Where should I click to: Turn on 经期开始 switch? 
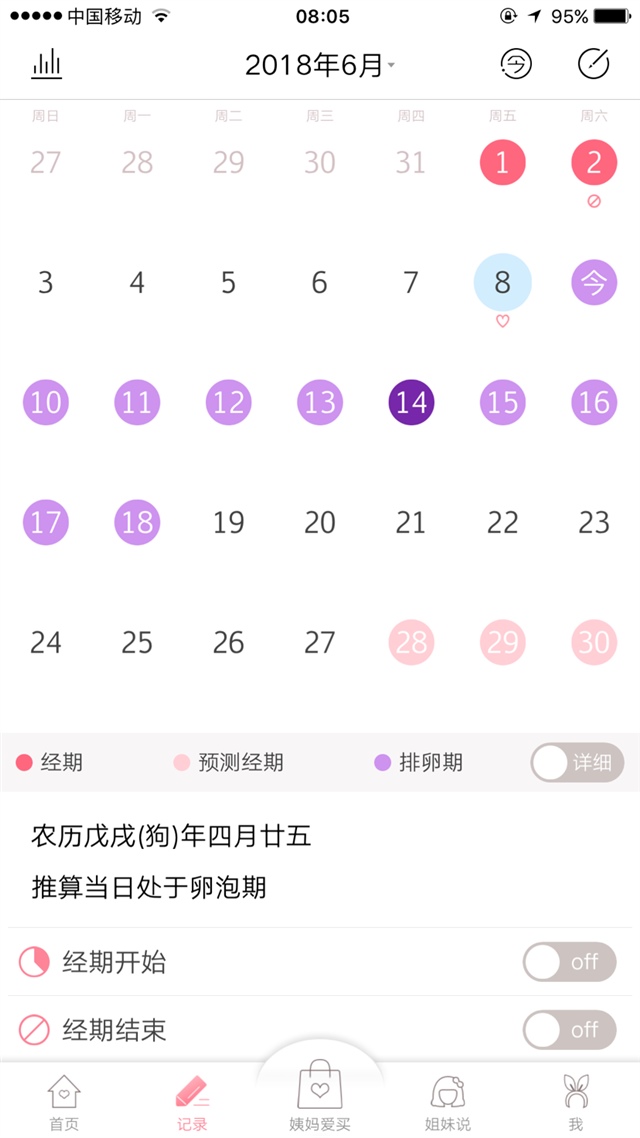pos(569,962)
